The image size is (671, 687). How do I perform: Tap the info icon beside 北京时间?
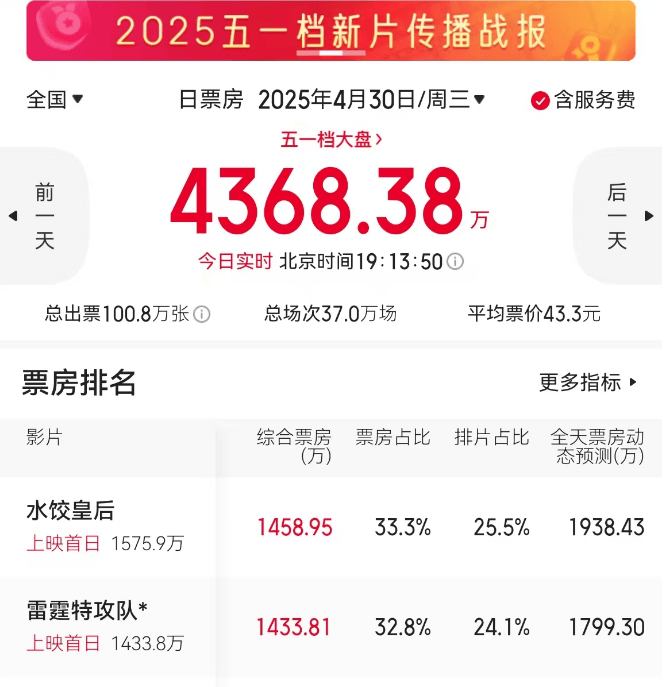455,262
